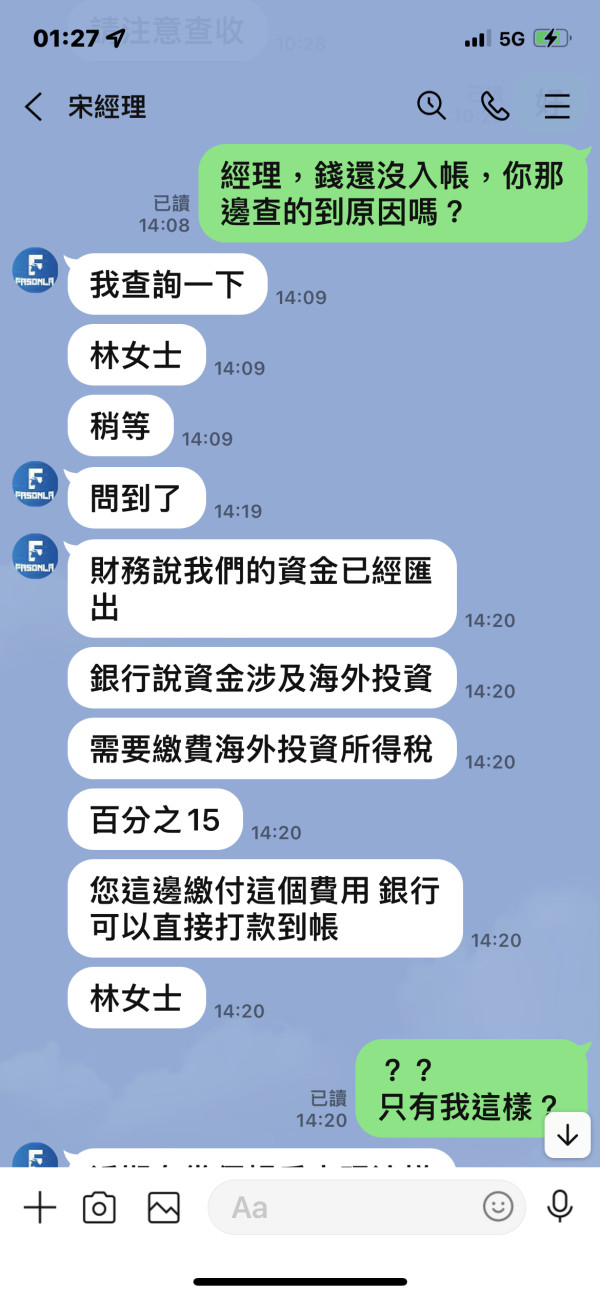Start a voice call with 宋經理
The image size is (600, 1298).
point(495,106)
